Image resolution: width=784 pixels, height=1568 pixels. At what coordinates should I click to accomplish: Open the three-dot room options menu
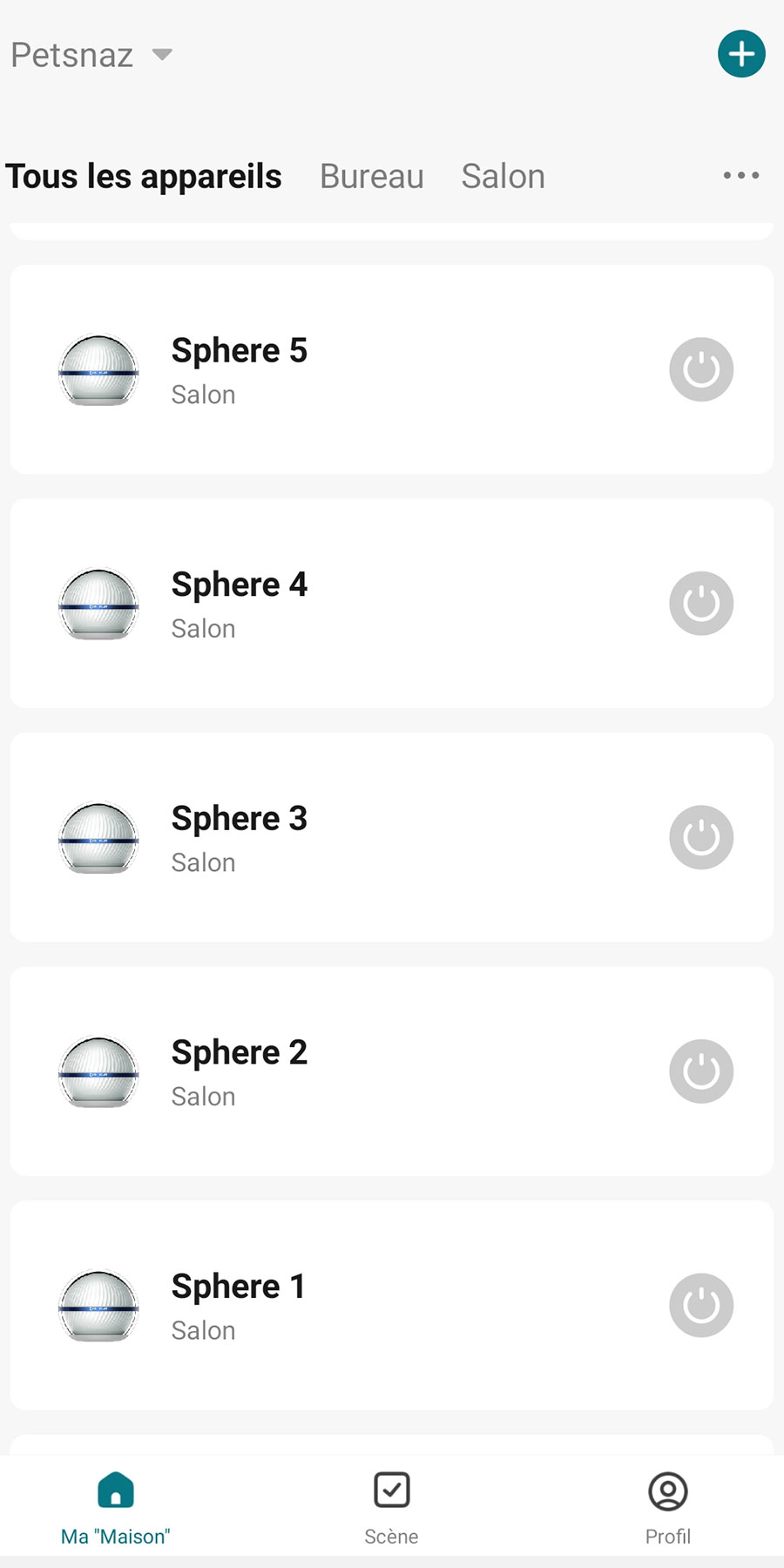pyautogui.click(x=741, y=176)
